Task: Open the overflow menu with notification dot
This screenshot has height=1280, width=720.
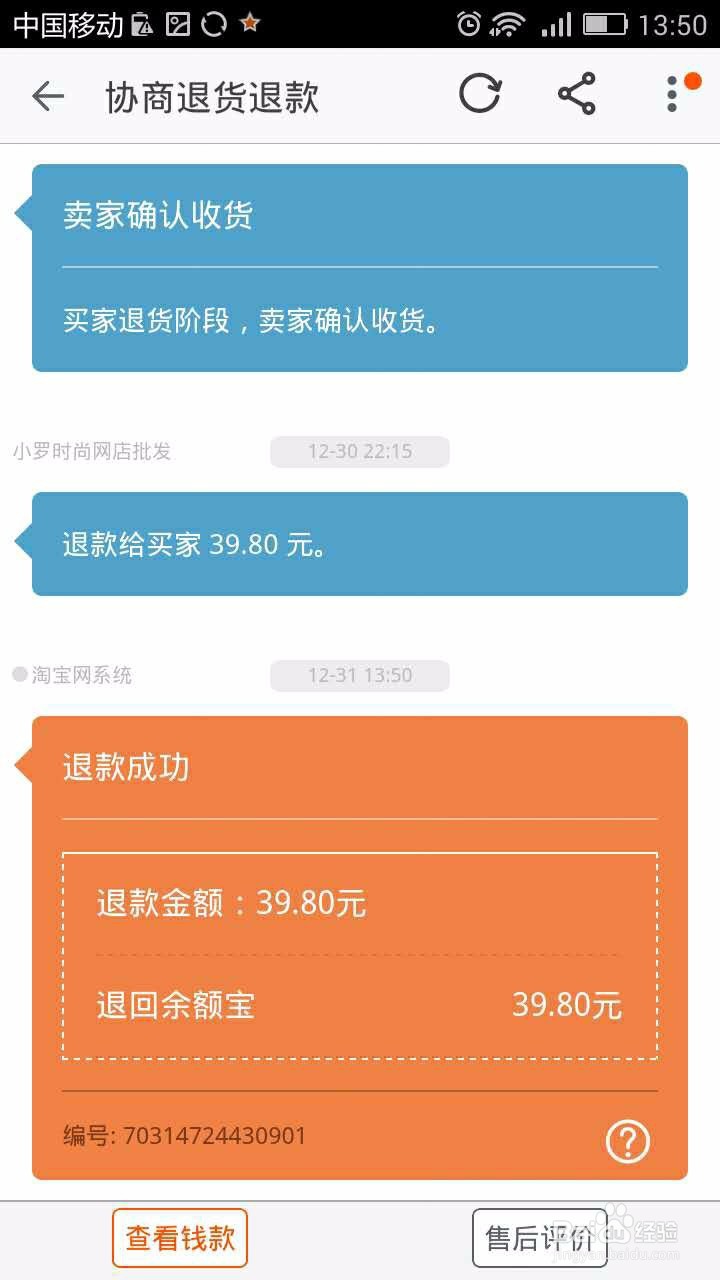Action: (x=672, y=95)
